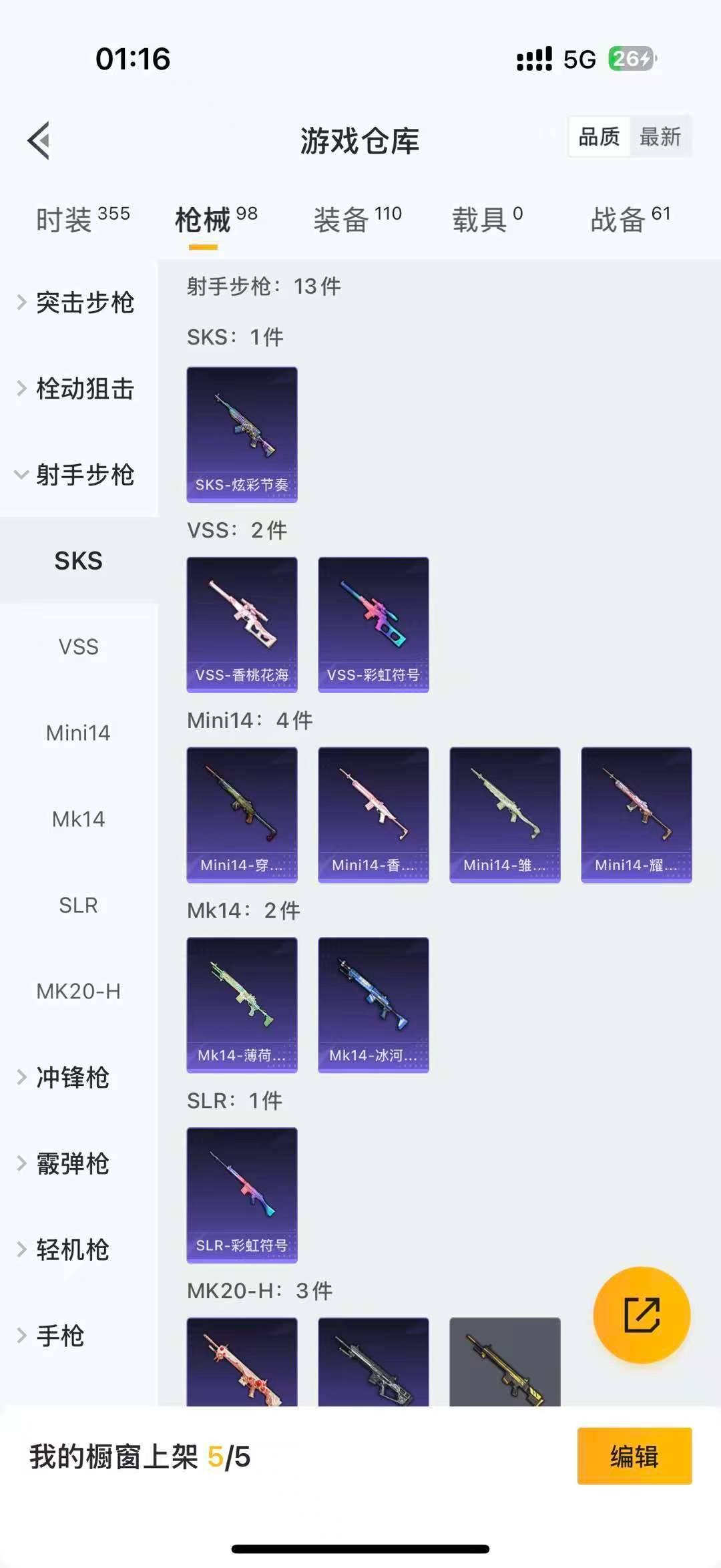Expand the 栓动狙击 category

click(79, 389)
